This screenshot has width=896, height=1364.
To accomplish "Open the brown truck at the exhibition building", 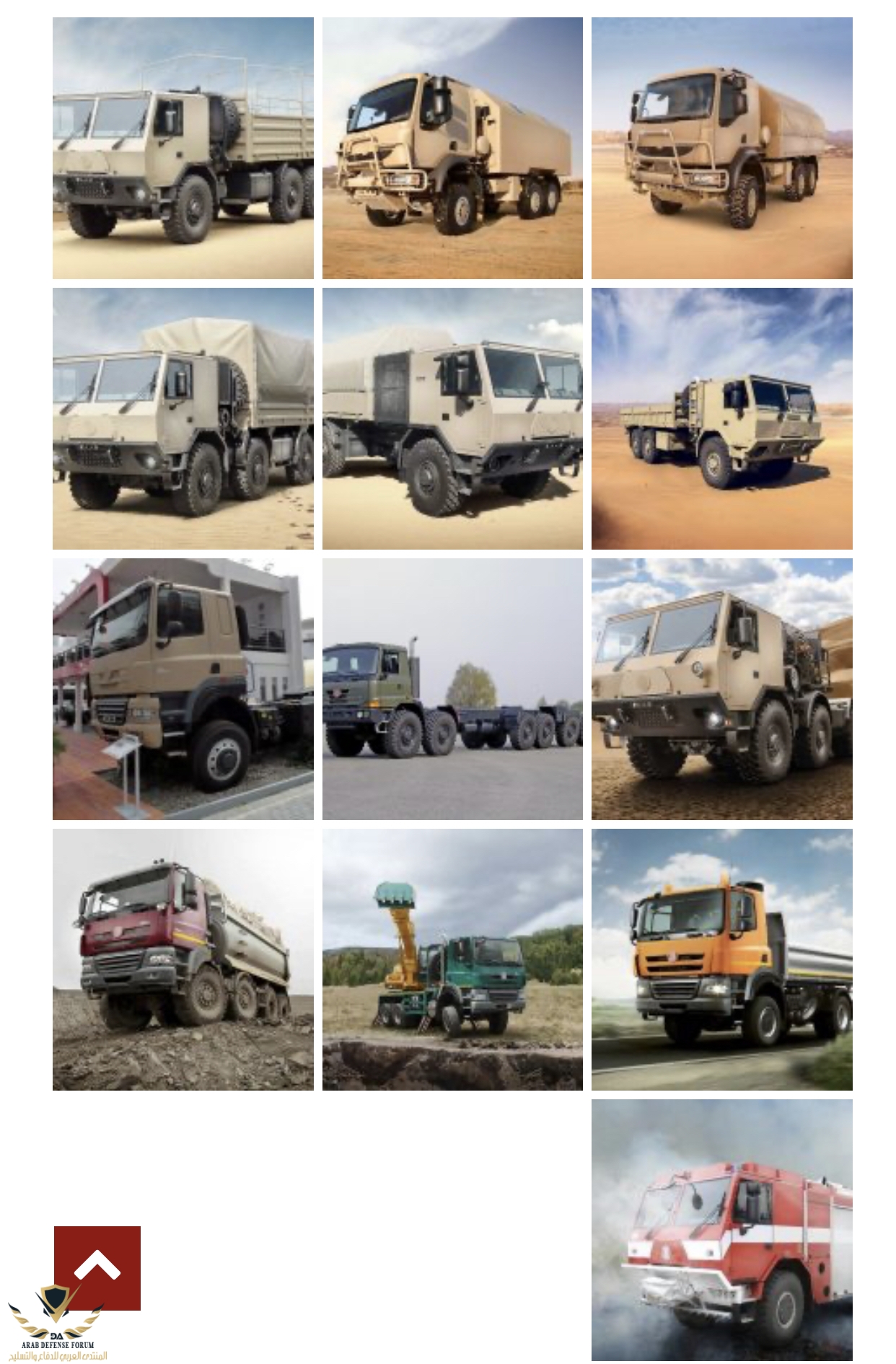I will 183,689.
